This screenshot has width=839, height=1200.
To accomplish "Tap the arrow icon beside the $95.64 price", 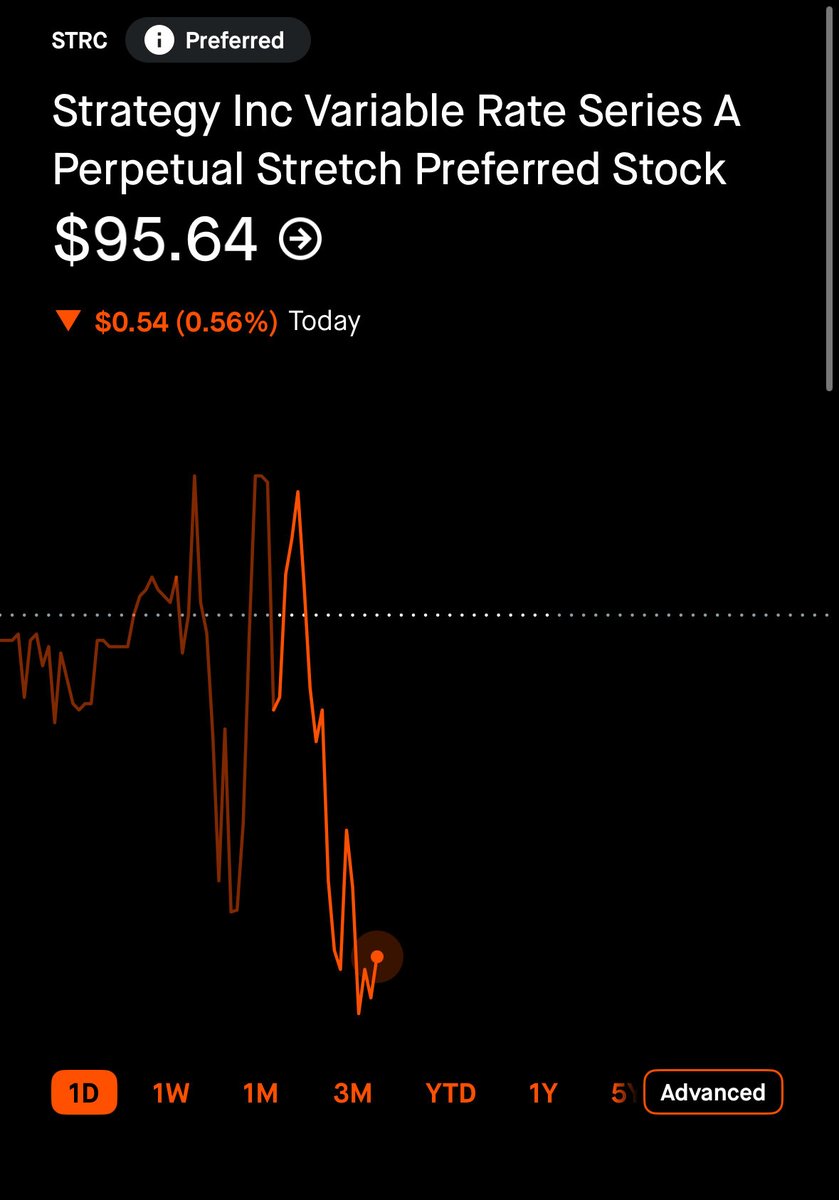I will (300, 240).
